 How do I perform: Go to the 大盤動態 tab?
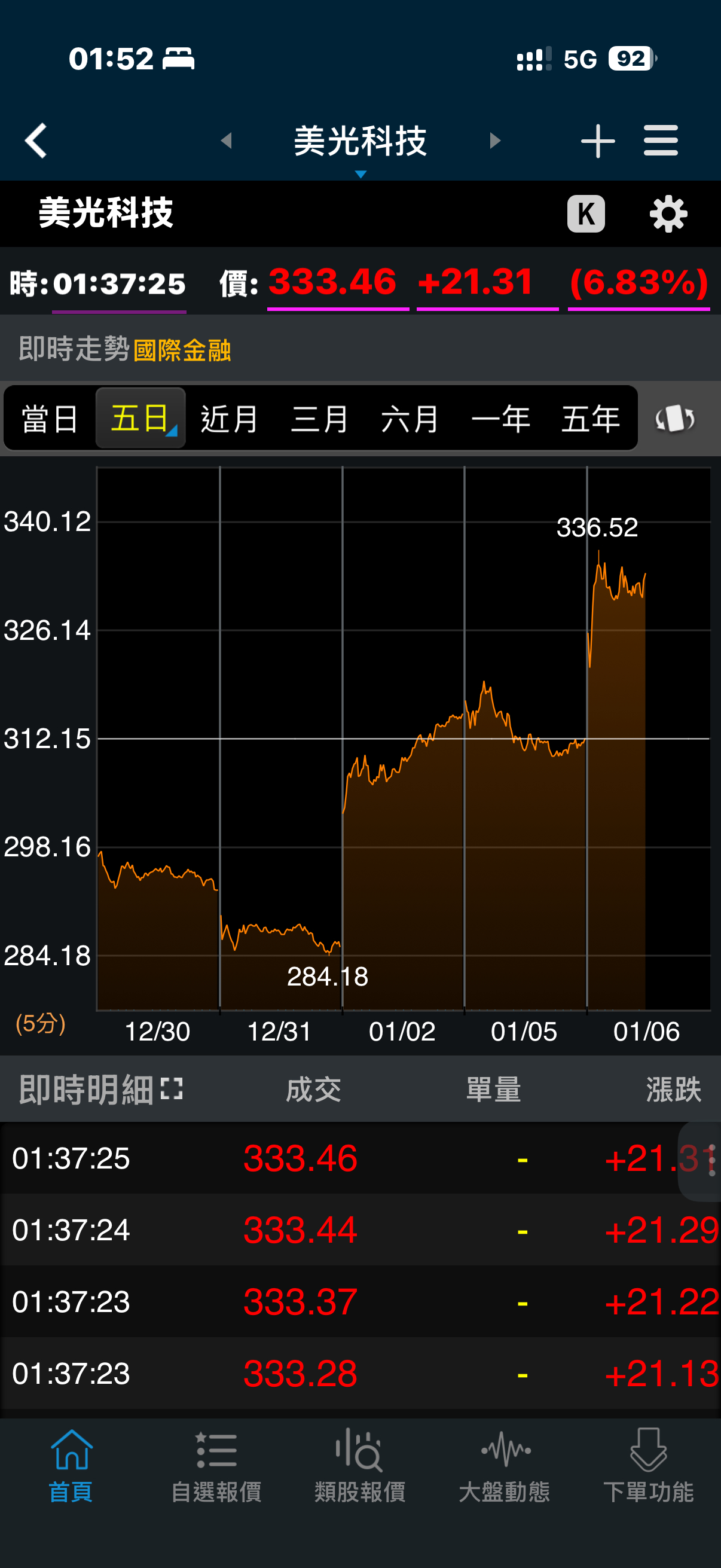point(505,1466)
